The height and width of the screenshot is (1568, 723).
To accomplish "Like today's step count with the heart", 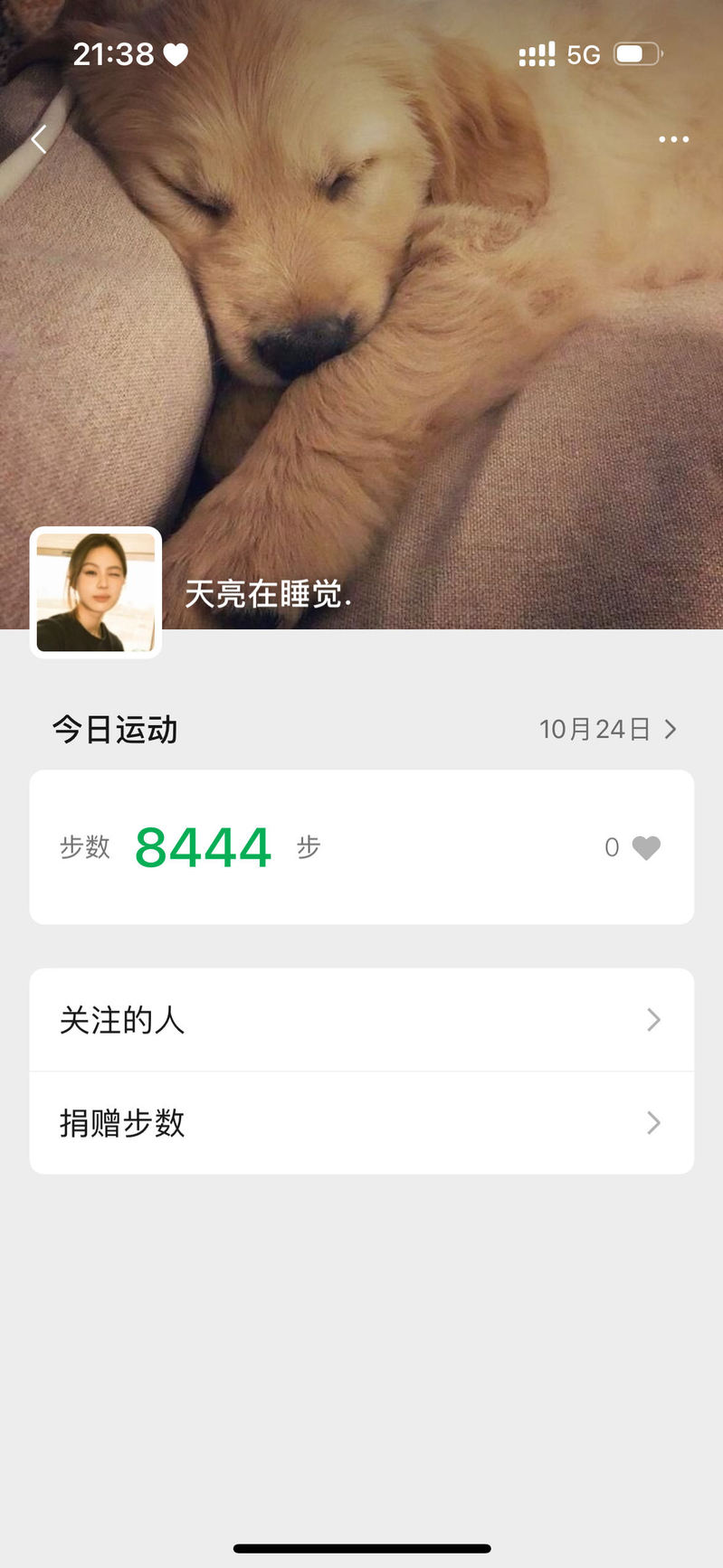I will tap(646, 847).
